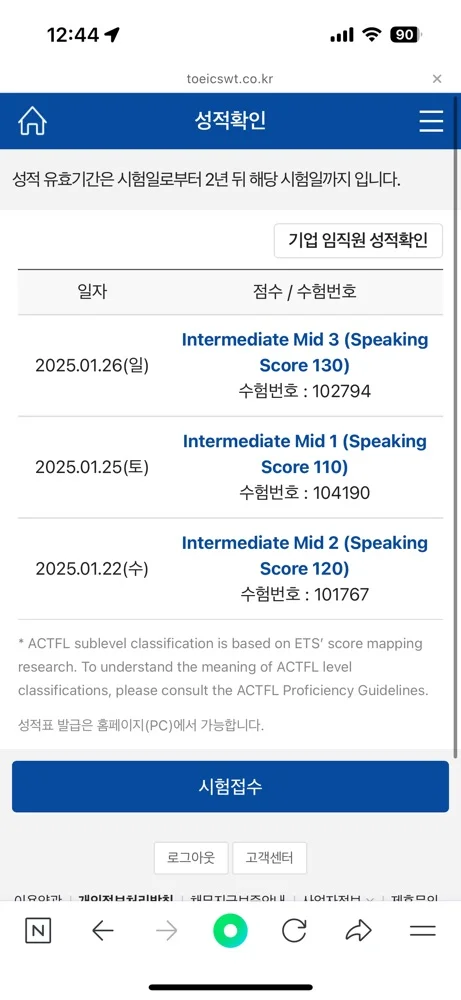Go to the home page icon

click(x=33, y=121)
